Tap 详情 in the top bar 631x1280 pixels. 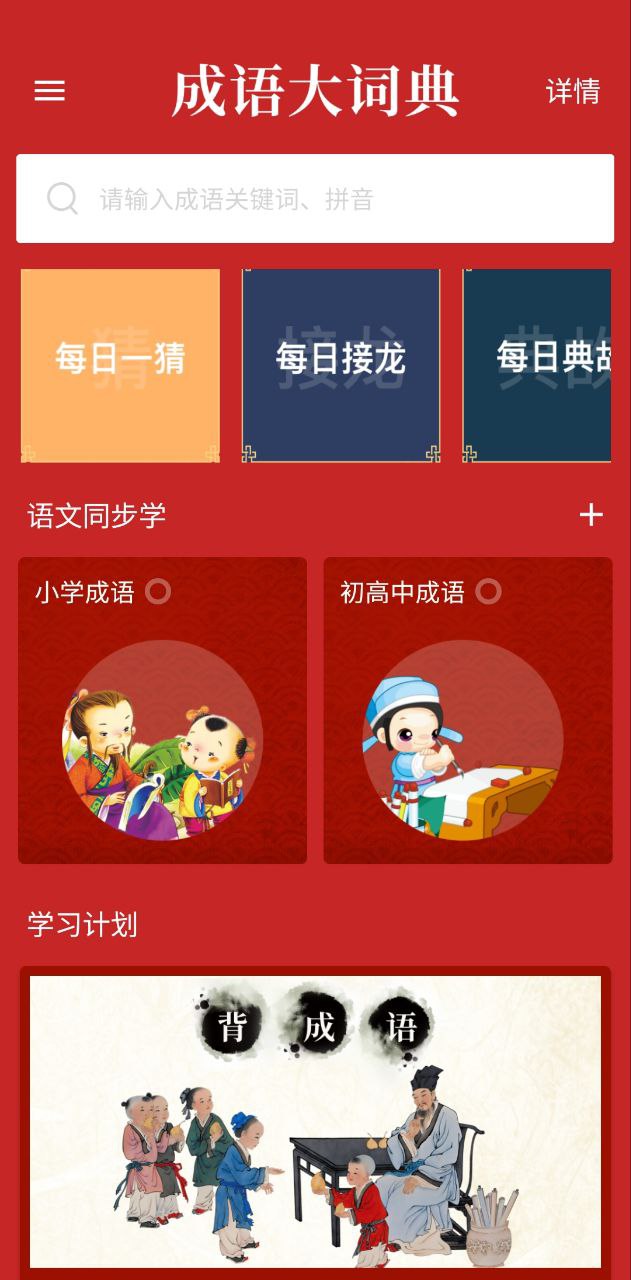[x=572, y=91]
